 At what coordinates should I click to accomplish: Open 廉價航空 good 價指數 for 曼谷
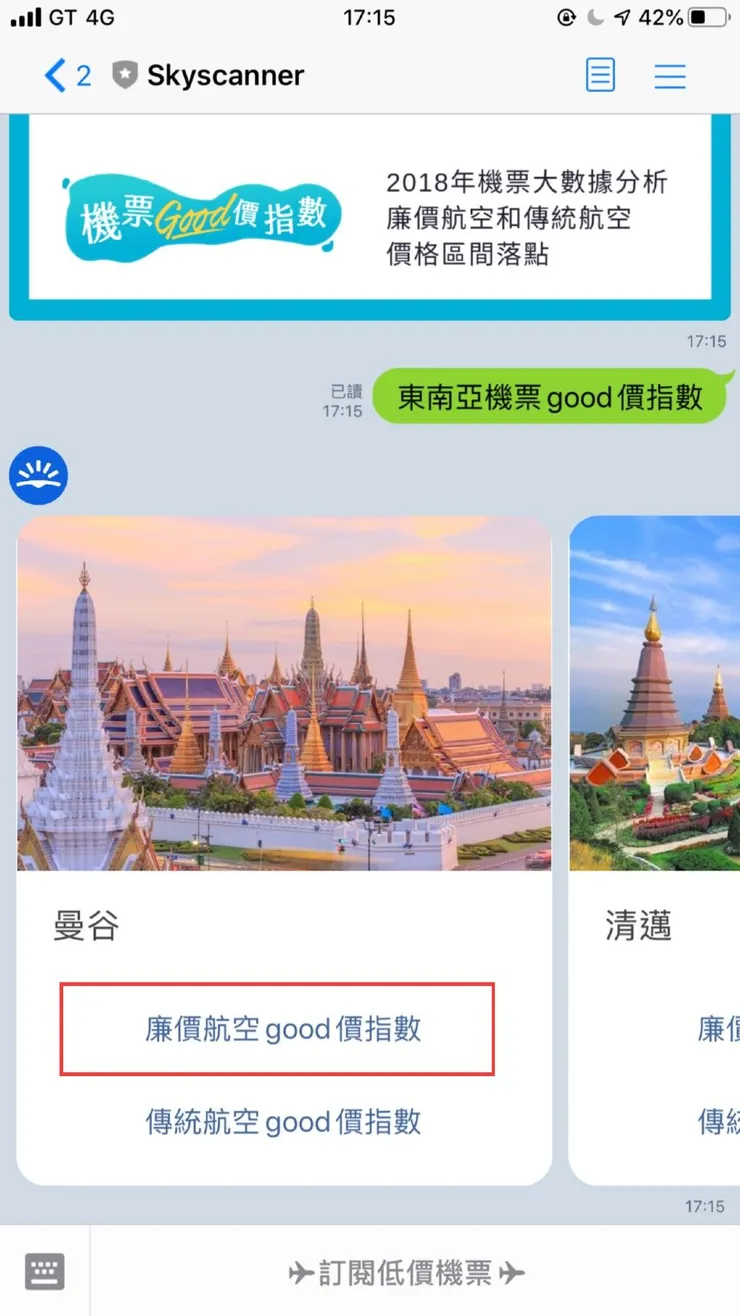tap(277, 1030)
